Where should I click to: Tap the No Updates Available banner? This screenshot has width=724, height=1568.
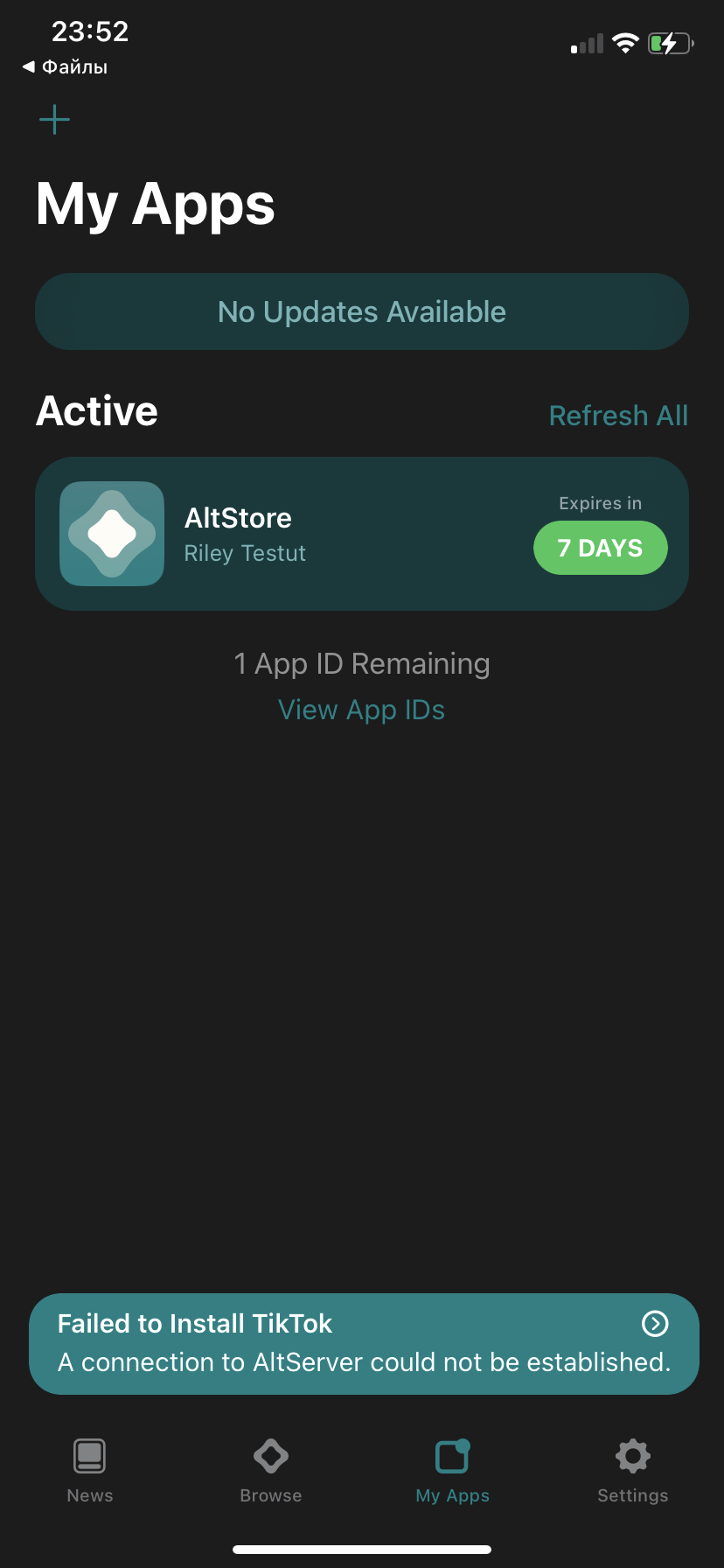pyautogui.click(x=362, y=311)
